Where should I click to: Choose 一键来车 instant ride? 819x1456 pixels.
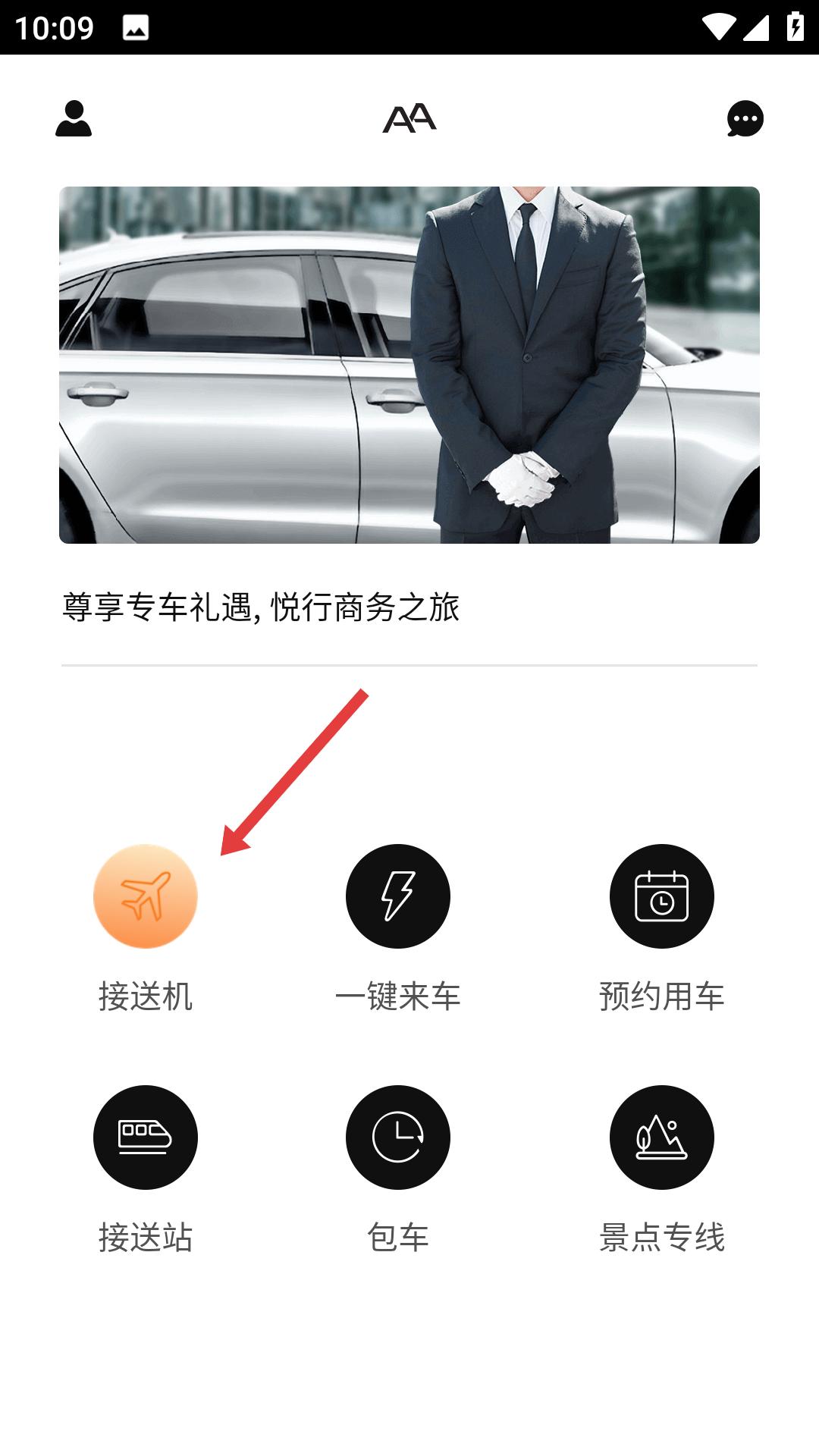(x=398, y=896)
